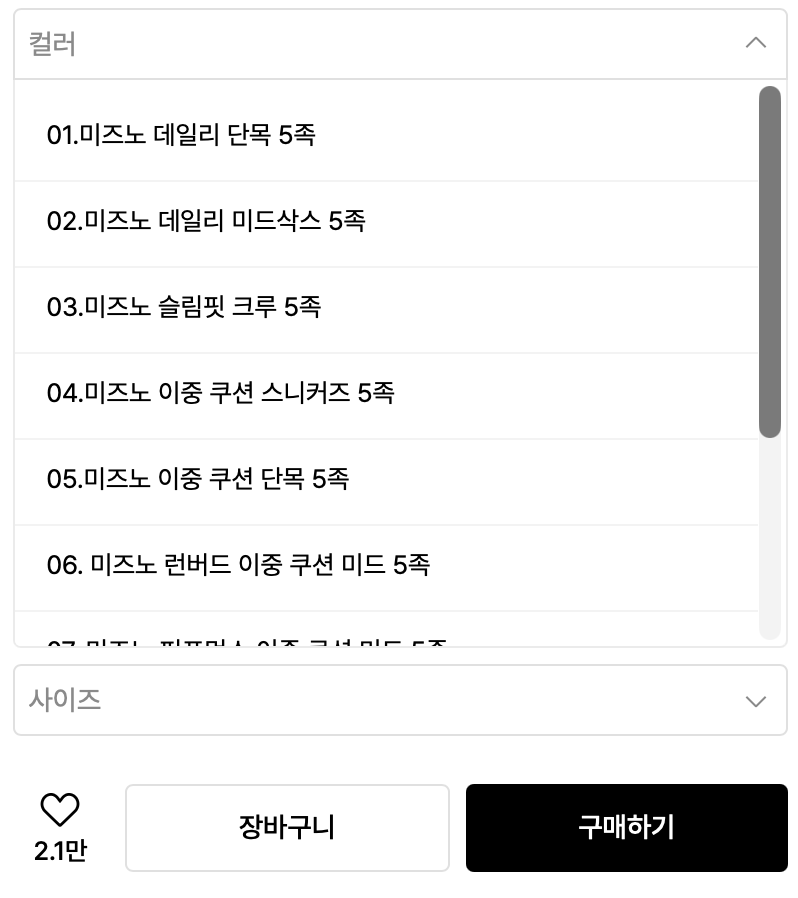
Task: Collapse the 컬러 dropdown
Action: point(756,43)
